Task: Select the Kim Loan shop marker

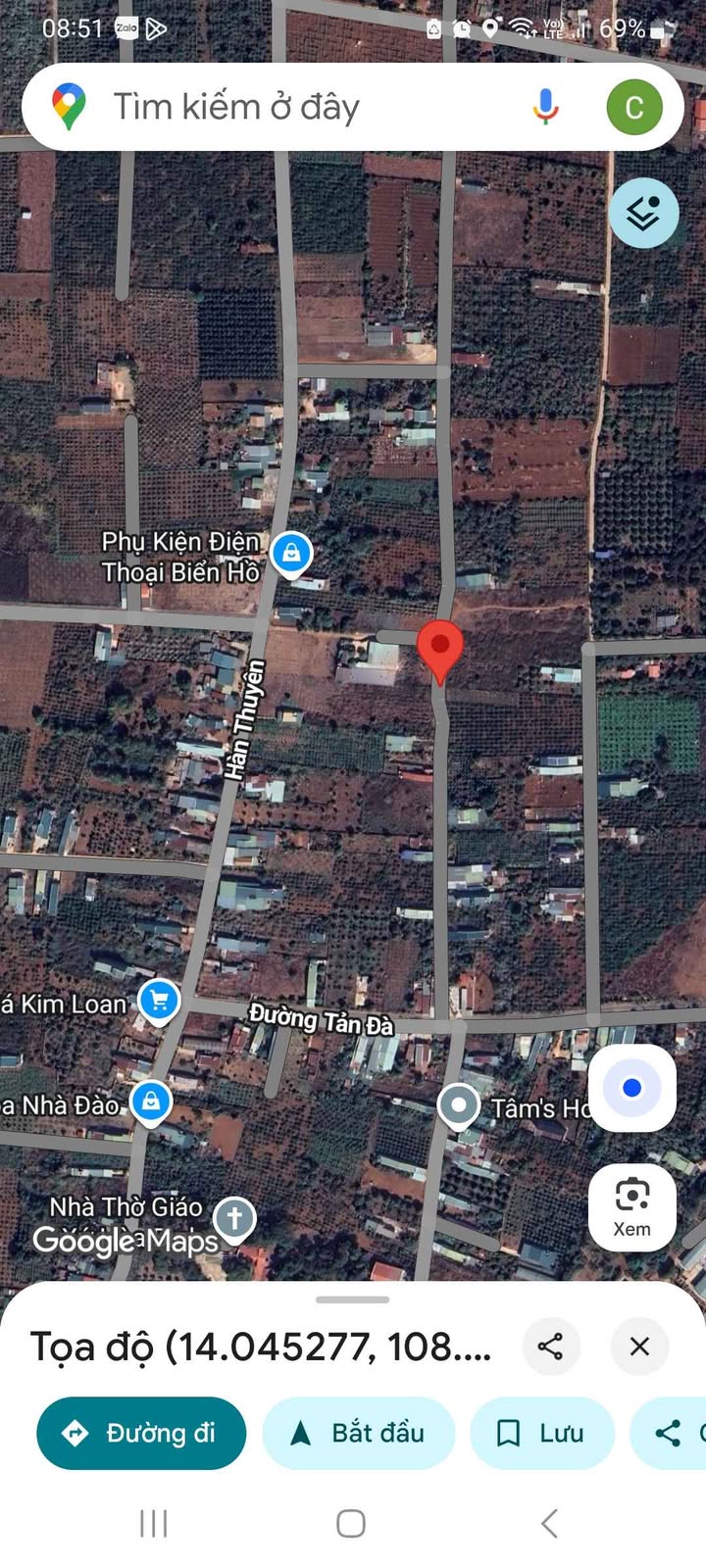Action: pyautogui.click(x=159, y=1001)
